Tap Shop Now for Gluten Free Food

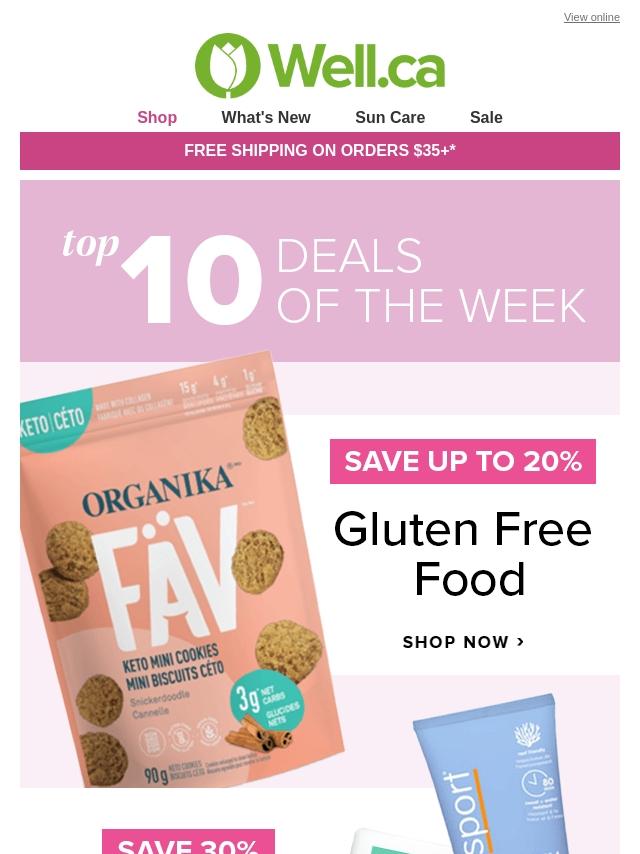tap(463, 642)
